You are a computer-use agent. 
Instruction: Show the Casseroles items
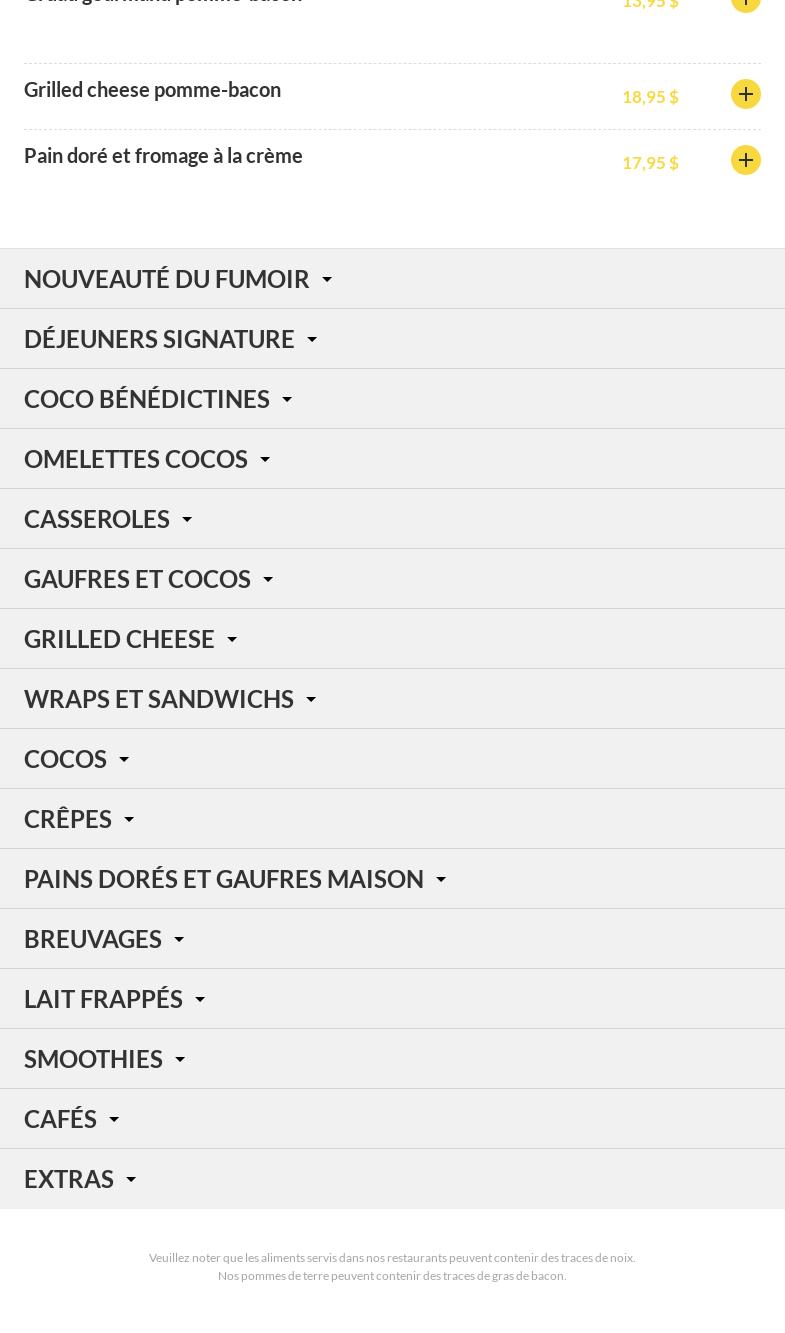pos(108,519)
